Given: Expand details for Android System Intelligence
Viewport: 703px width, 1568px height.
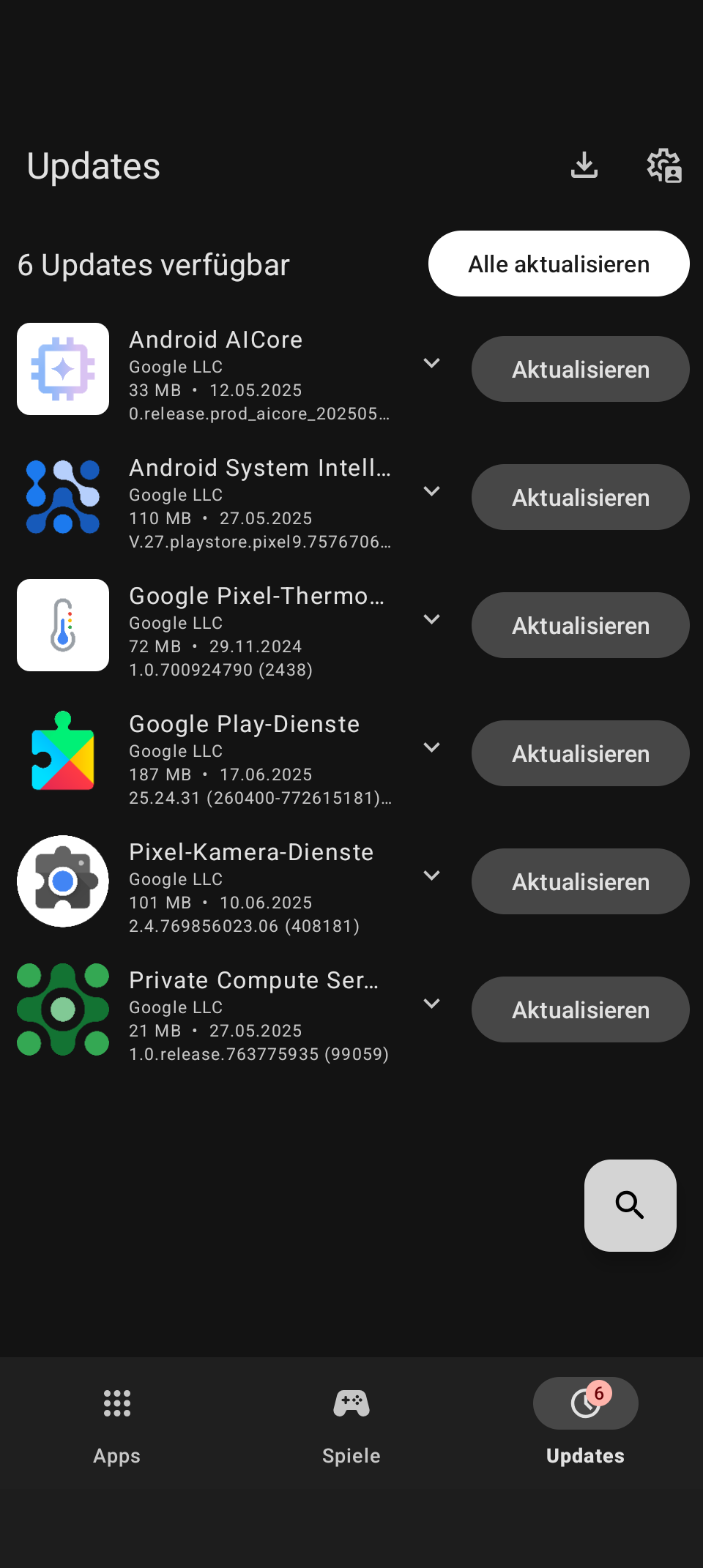Looking at the screenshot, I should pyautogui.click(x=432, y=491).
